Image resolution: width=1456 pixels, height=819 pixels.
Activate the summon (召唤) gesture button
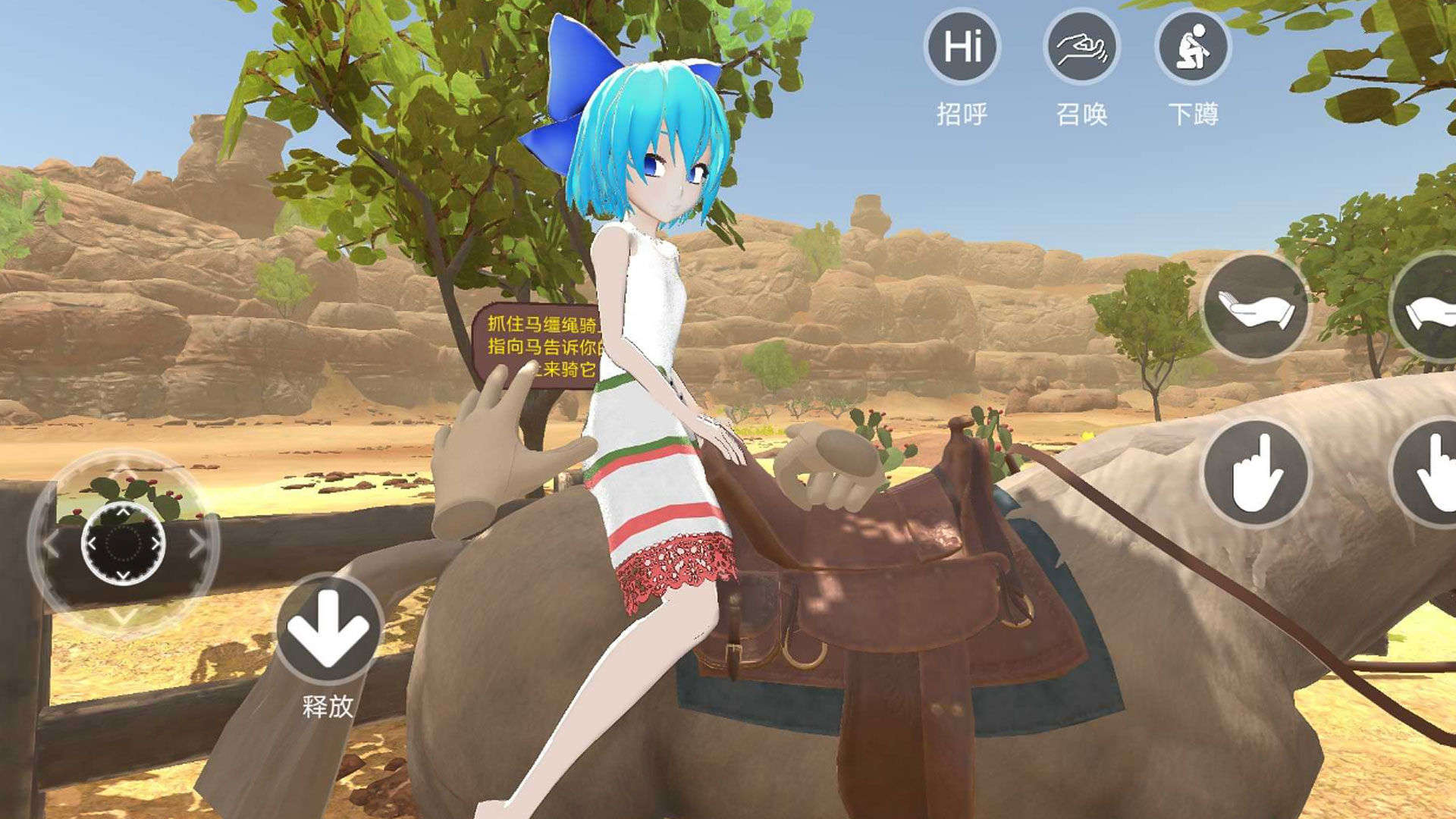1081,47
